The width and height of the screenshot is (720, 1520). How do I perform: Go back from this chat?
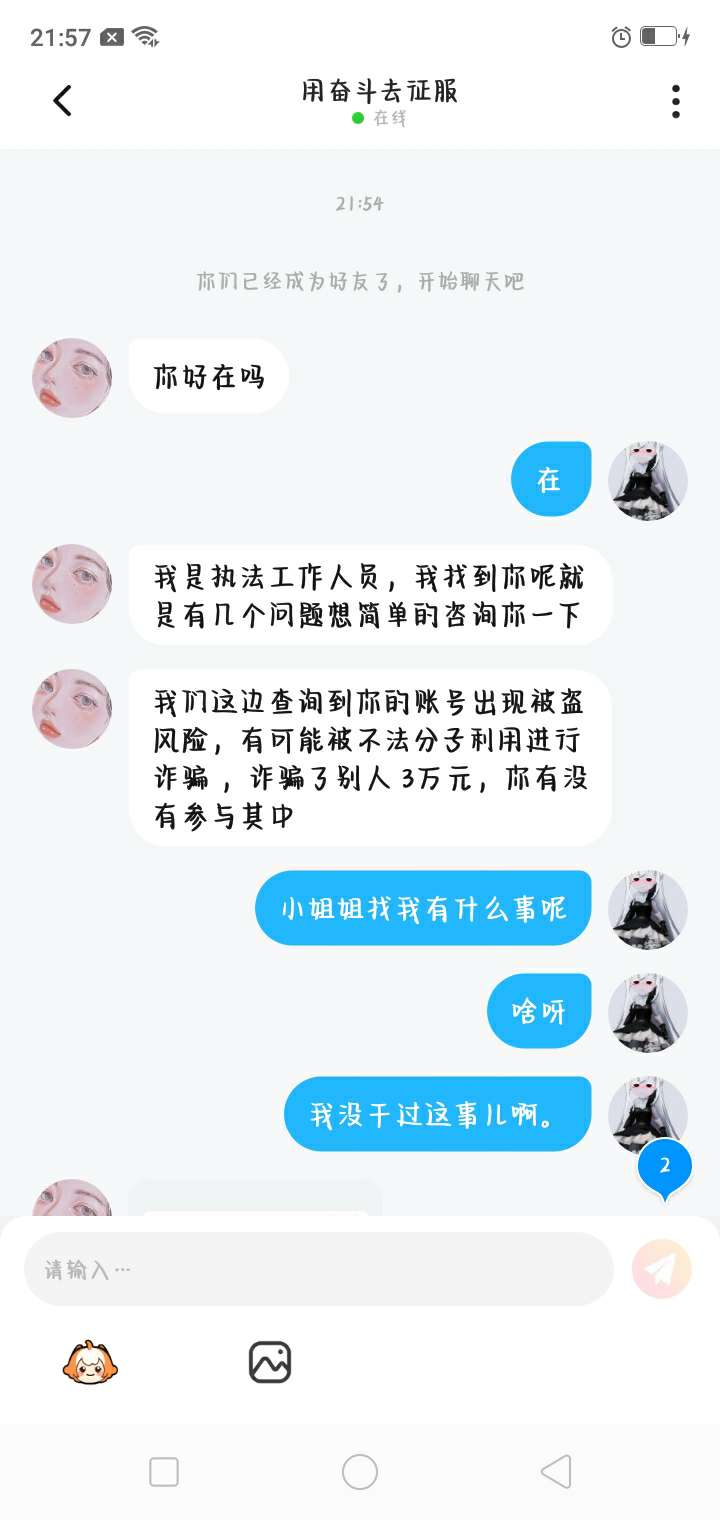63,101
